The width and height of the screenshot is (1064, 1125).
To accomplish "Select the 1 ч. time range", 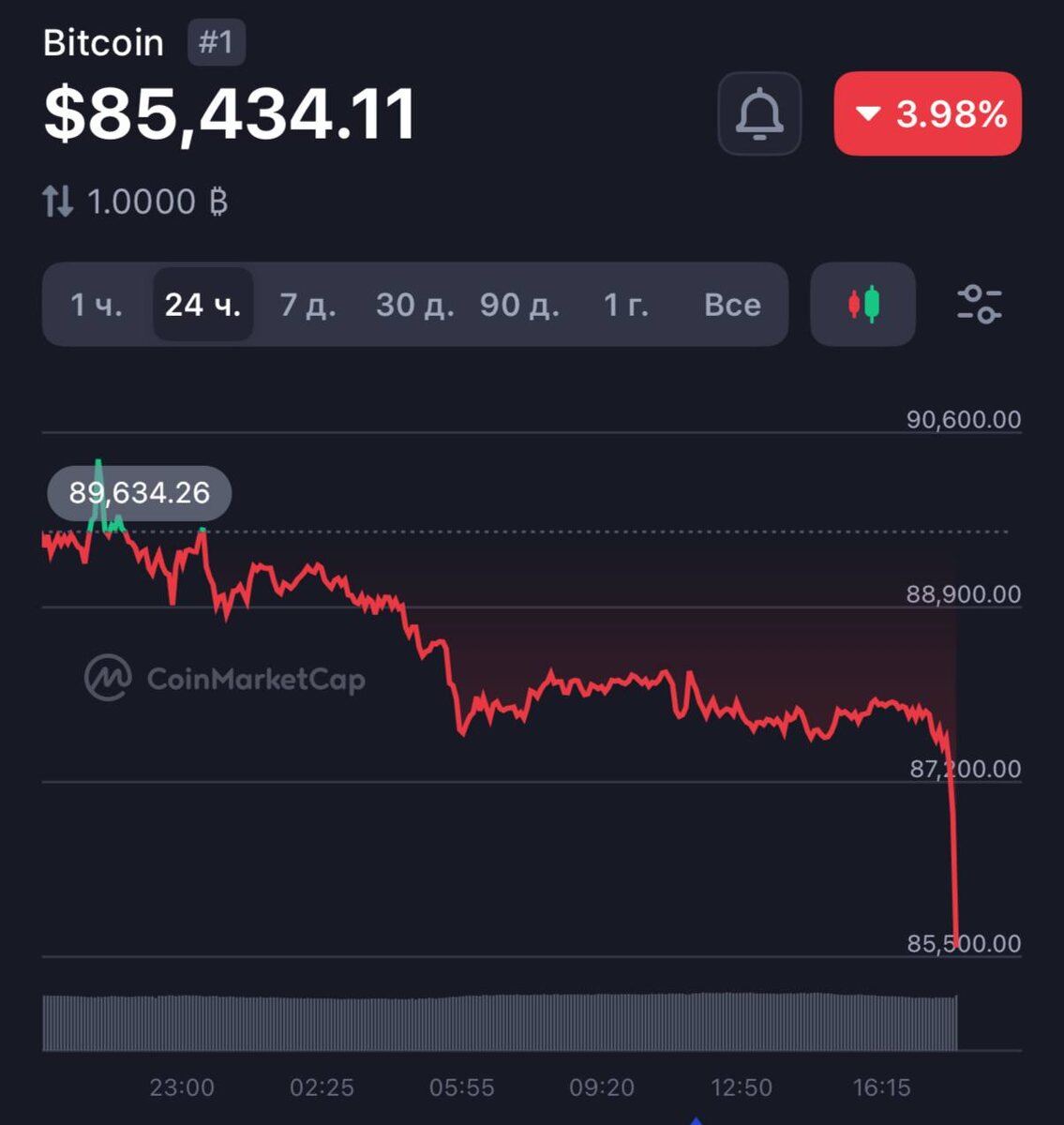I will (97, 305).
